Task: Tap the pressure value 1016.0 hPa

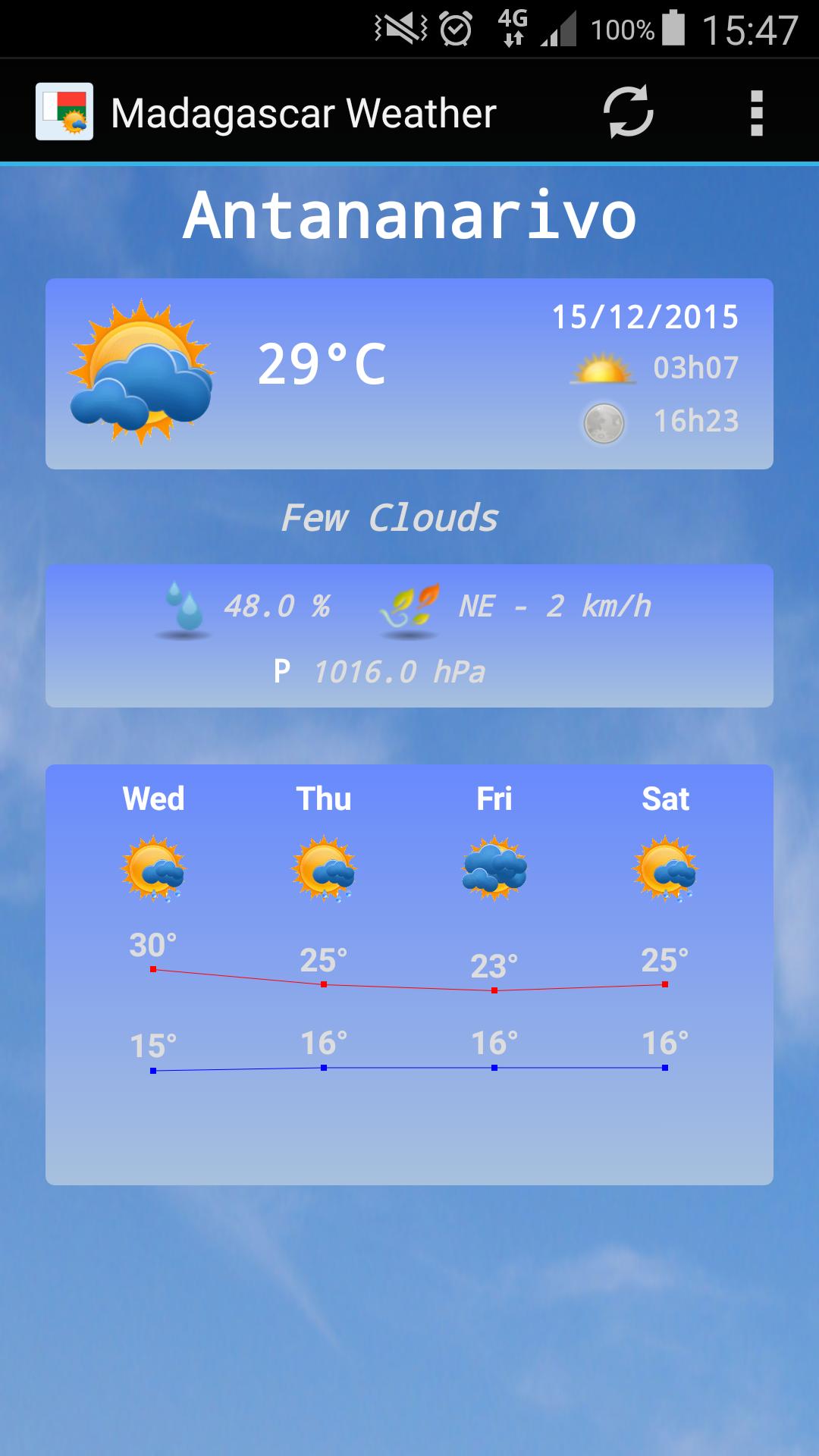Action: (x=400, y=670)
